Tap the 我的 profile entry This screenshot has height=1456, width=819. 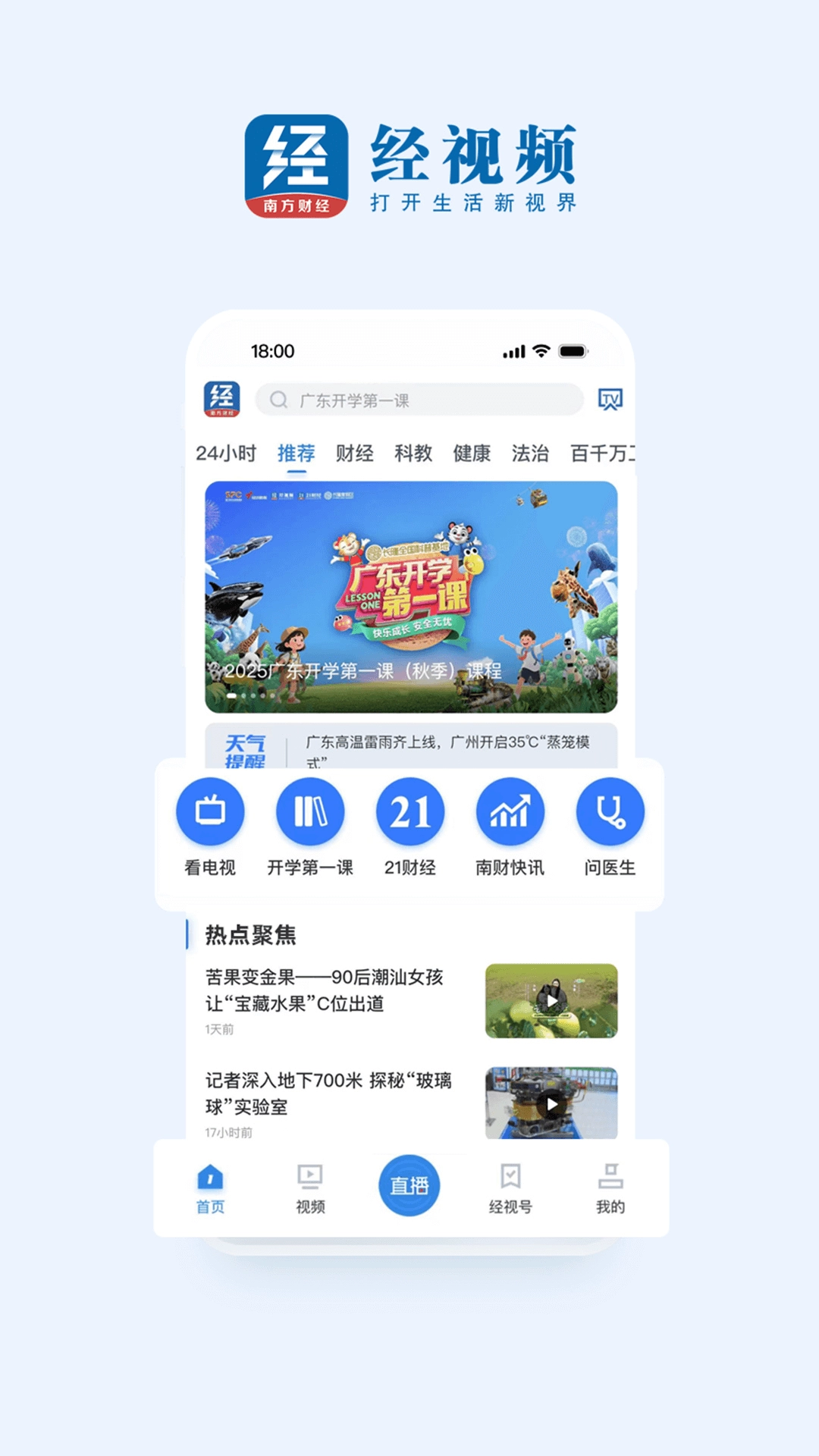(611, 1187)
